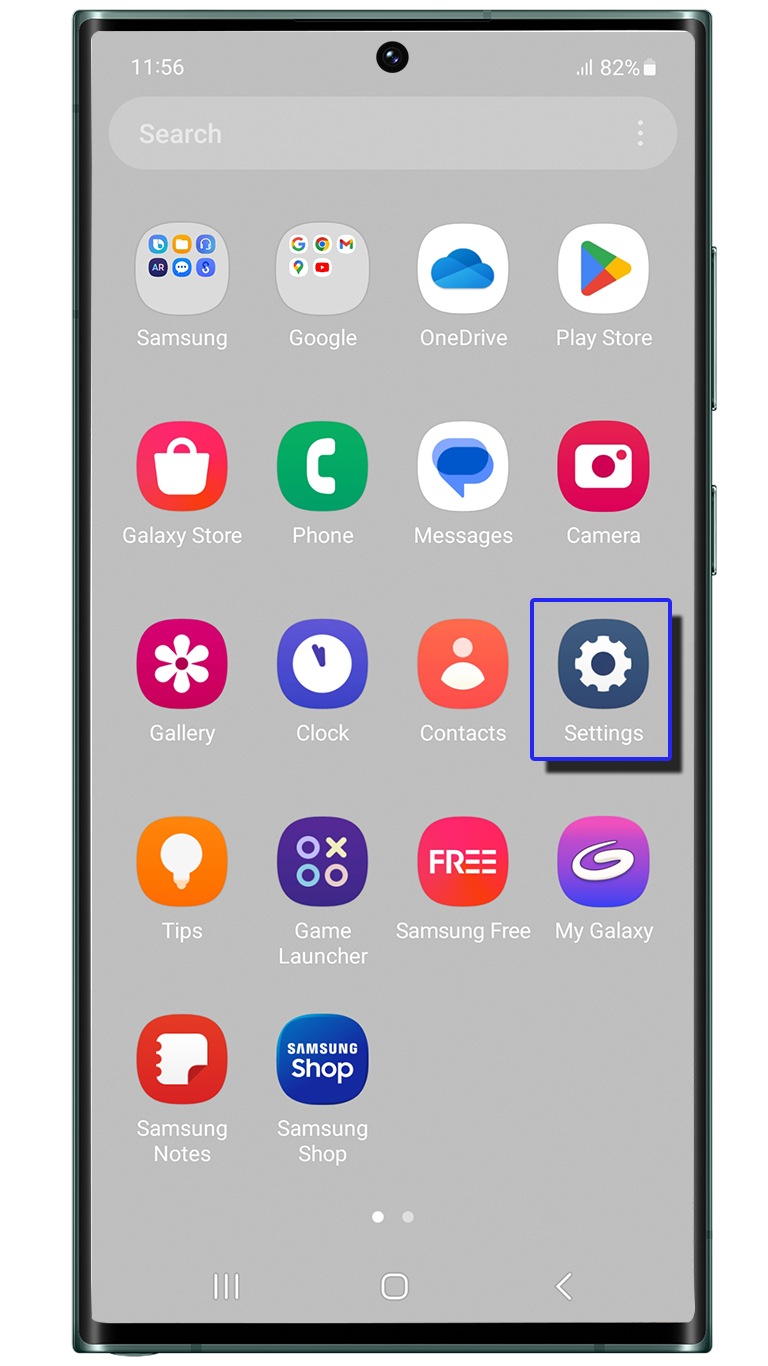768x1366 pixels.
Task: Open the Gallery app
Action: (182, 665)
